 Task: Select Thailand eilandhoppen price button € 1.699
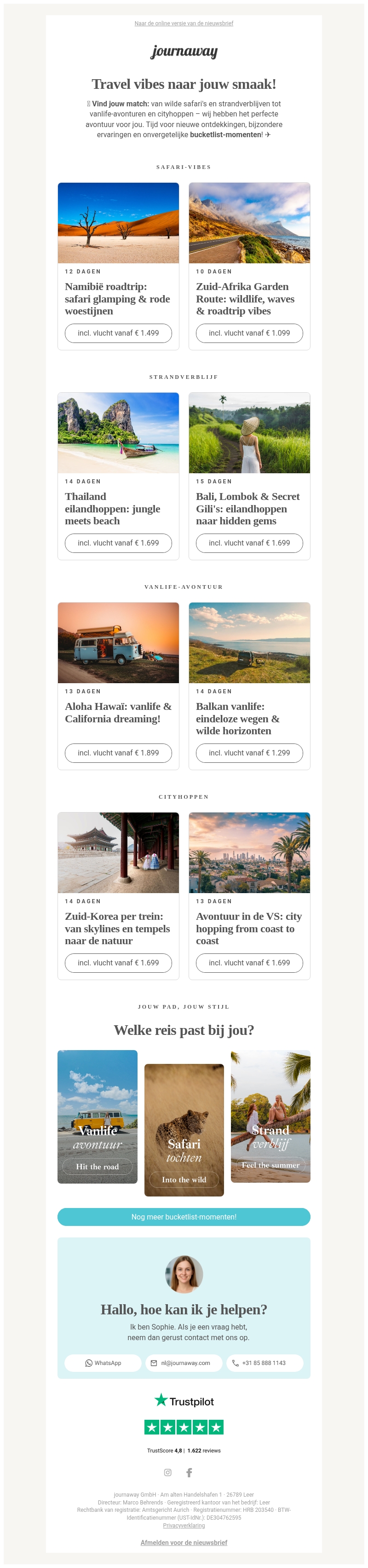118,543
